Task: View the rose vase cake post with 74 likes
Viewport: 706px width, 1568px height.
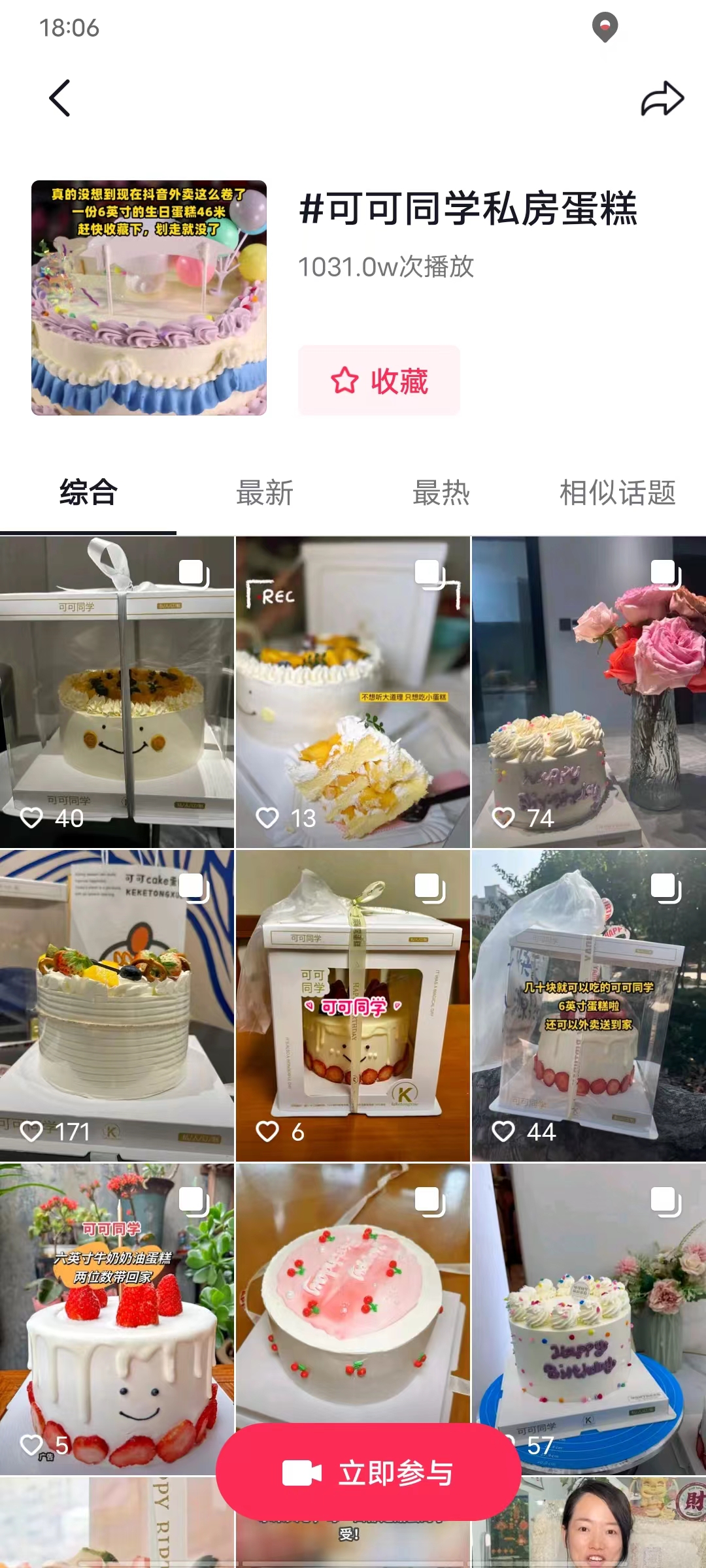Action: click(x=588, y=693)
